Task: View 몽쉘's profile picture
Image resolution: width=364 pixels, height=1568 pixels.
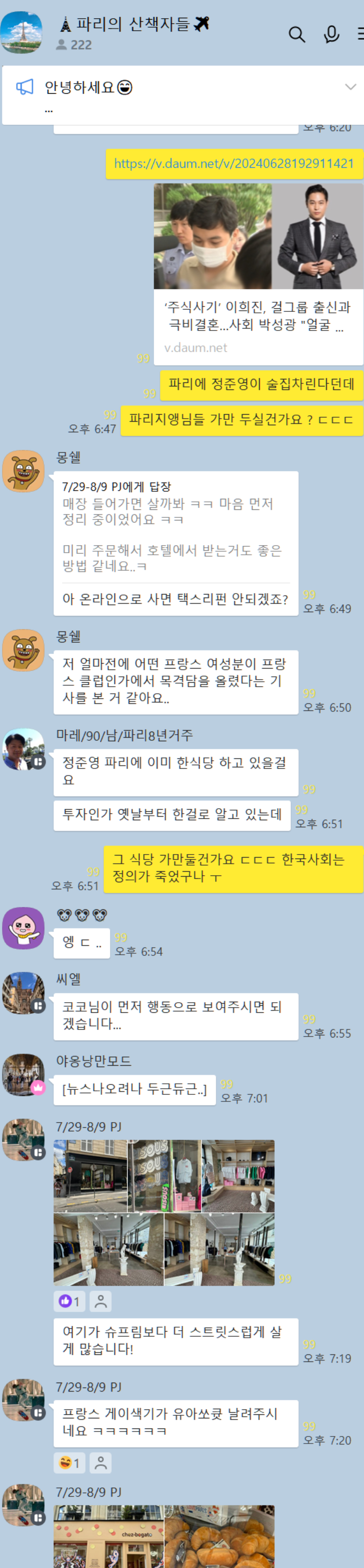Action: pyautogui.click(x=23, y=471)
